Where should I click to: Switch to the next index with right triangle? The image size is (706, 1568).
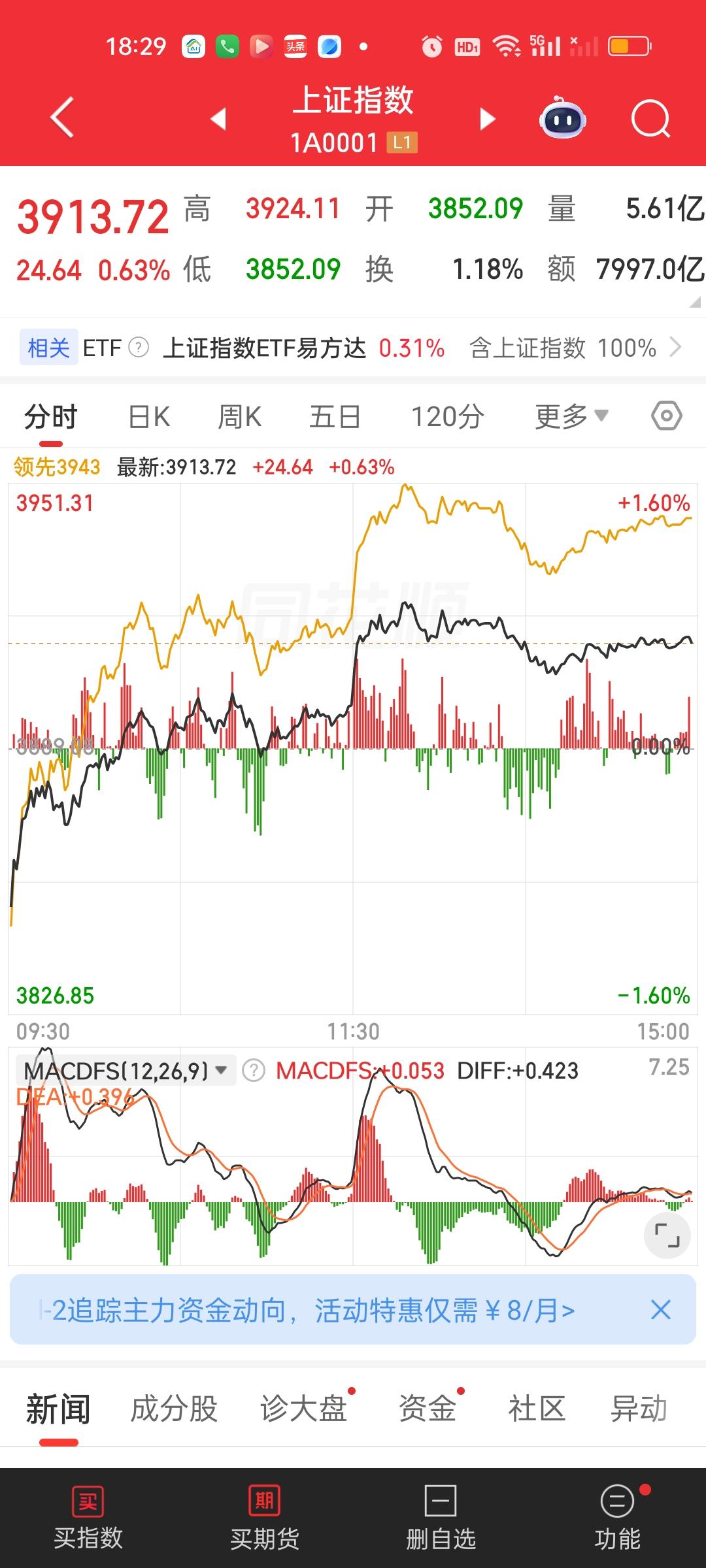[488, 119]
